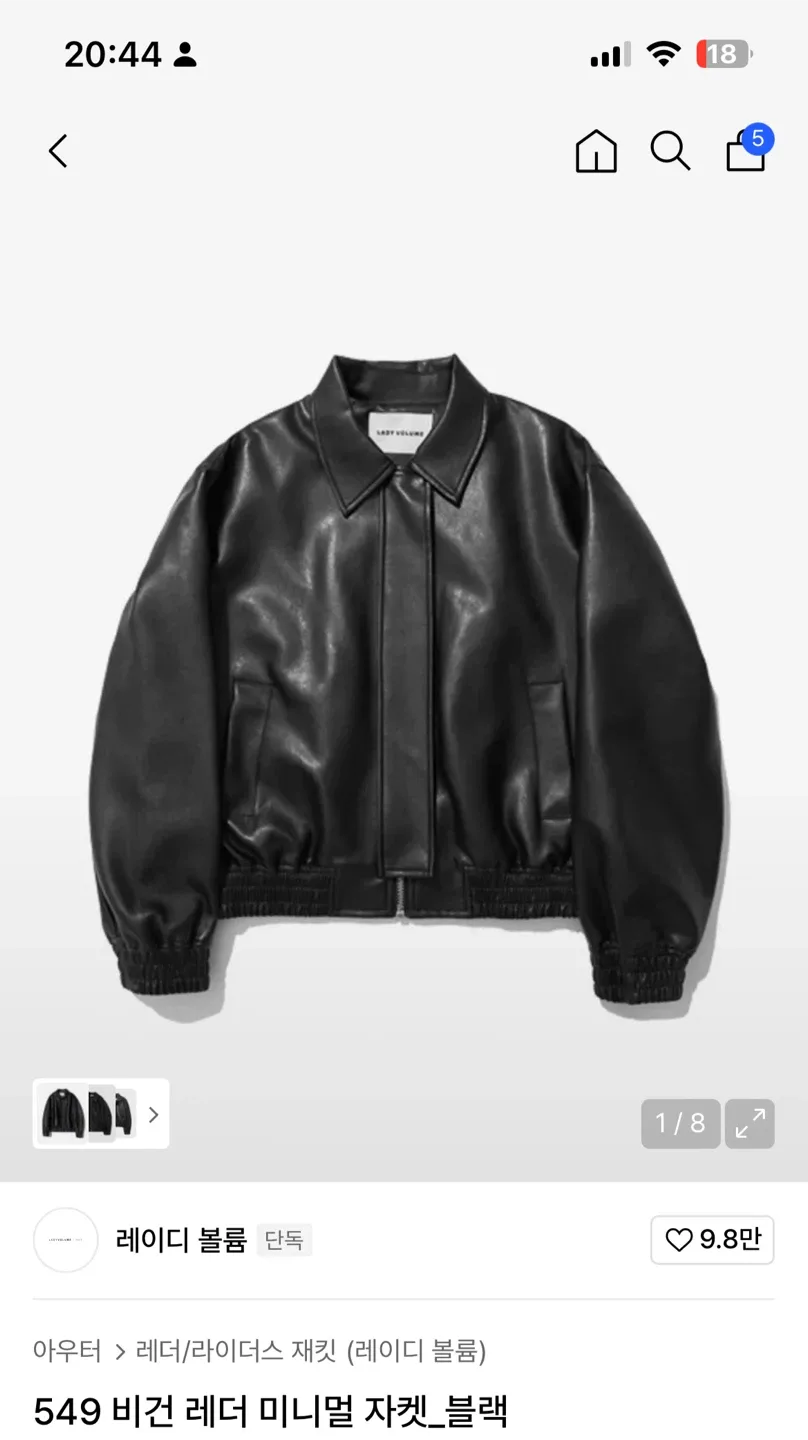Open the home icon

tap(596, 151)
